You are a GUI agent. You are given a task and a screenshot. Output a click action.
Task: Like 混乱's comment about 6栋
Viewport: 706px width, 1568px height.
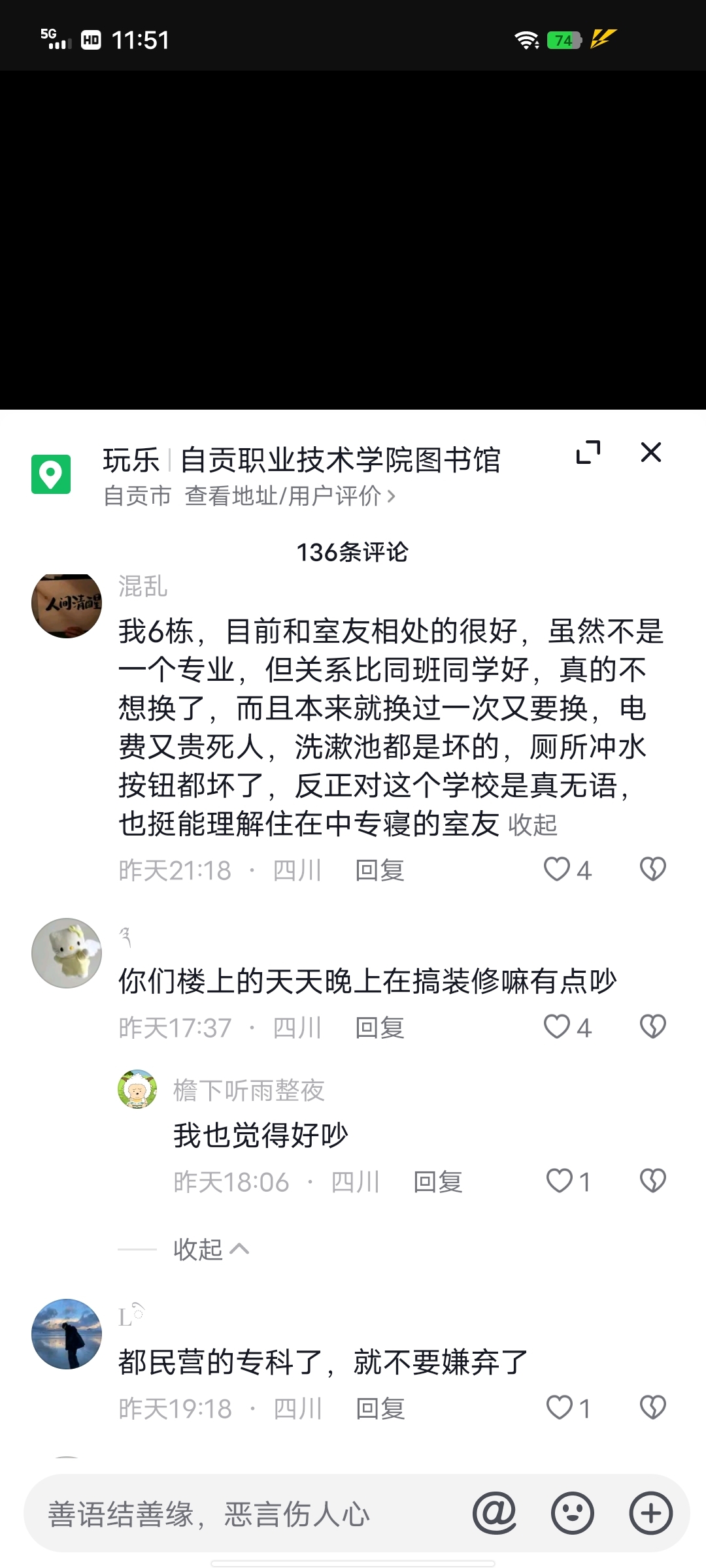point(558,870)
